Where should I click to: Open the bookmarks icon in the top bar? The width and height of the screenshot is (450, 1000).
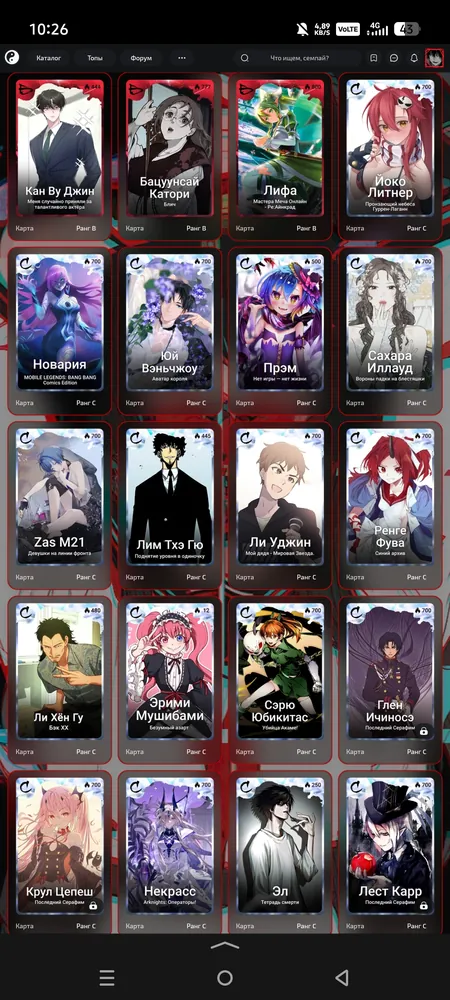[x=374, y=58]
